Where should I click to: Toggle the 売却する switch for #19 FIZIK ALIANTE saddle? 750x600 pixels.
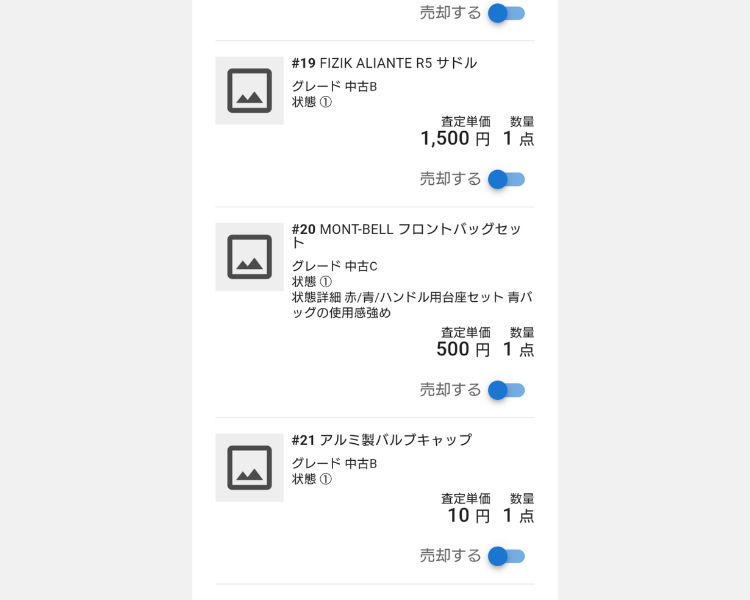tap(506, 180)
